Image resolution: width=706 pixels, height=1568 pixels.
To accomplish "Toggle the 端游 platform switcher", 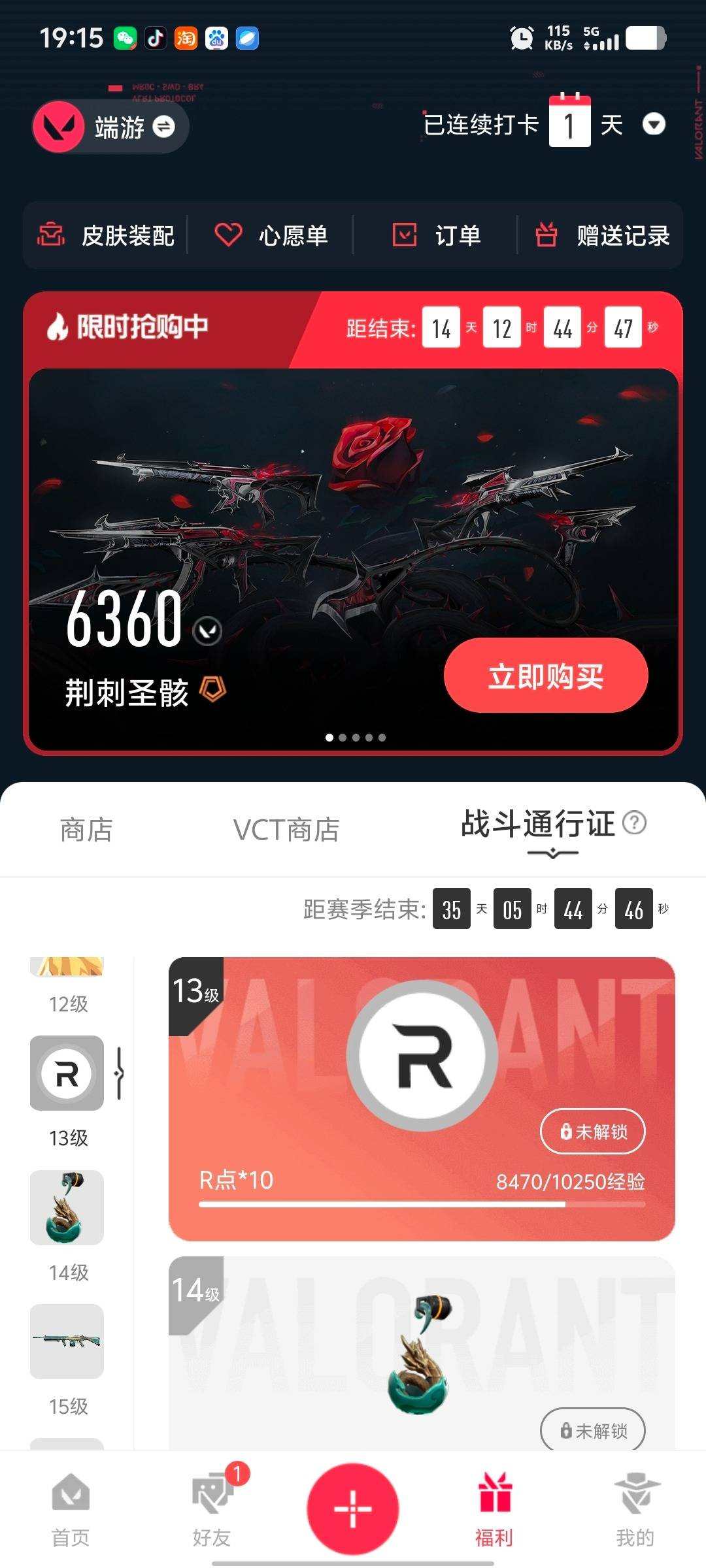I will tap(165, 127).
